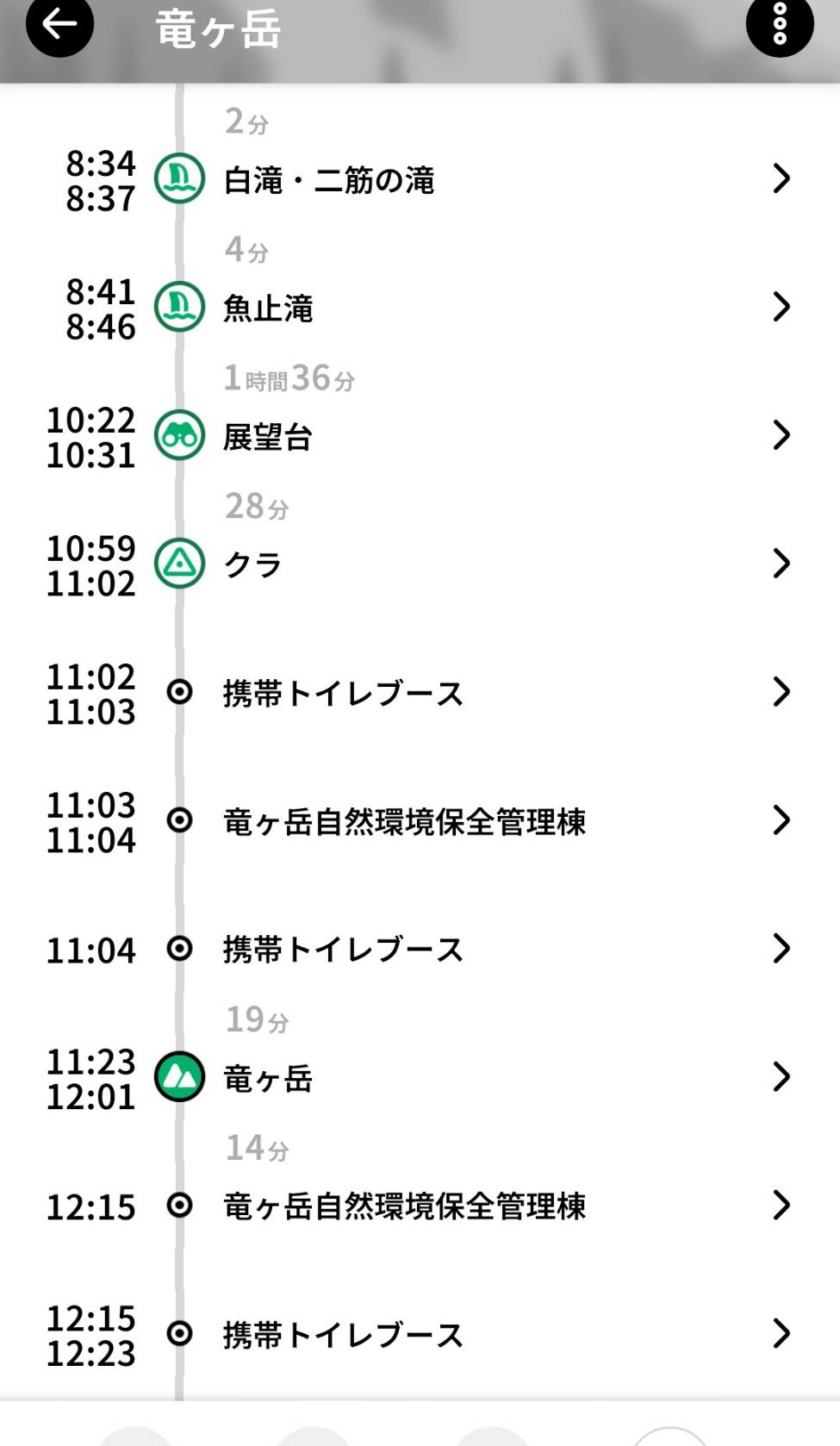Open 携帯トイレブース row timed 11:02–11:03
840x1446 pixels.
[420, 693]
